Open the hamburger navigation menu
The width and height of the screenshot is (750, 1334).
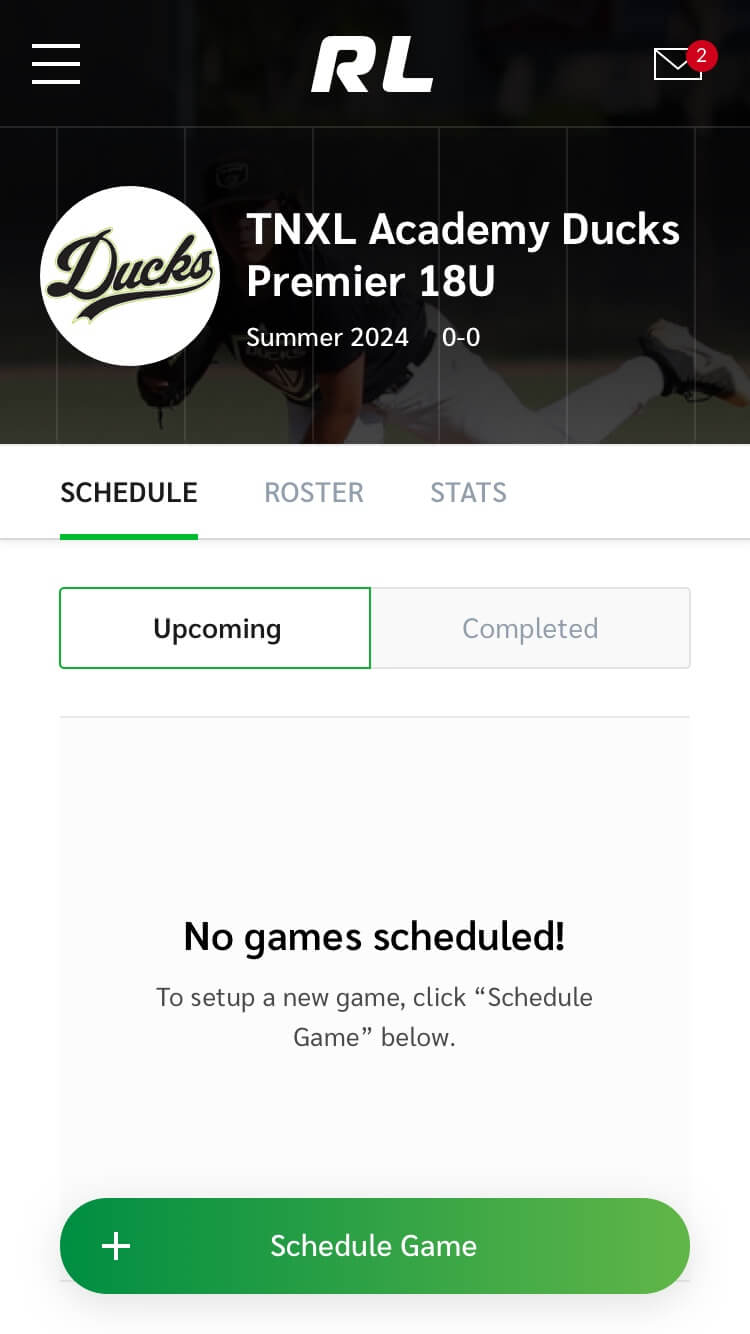55,63
